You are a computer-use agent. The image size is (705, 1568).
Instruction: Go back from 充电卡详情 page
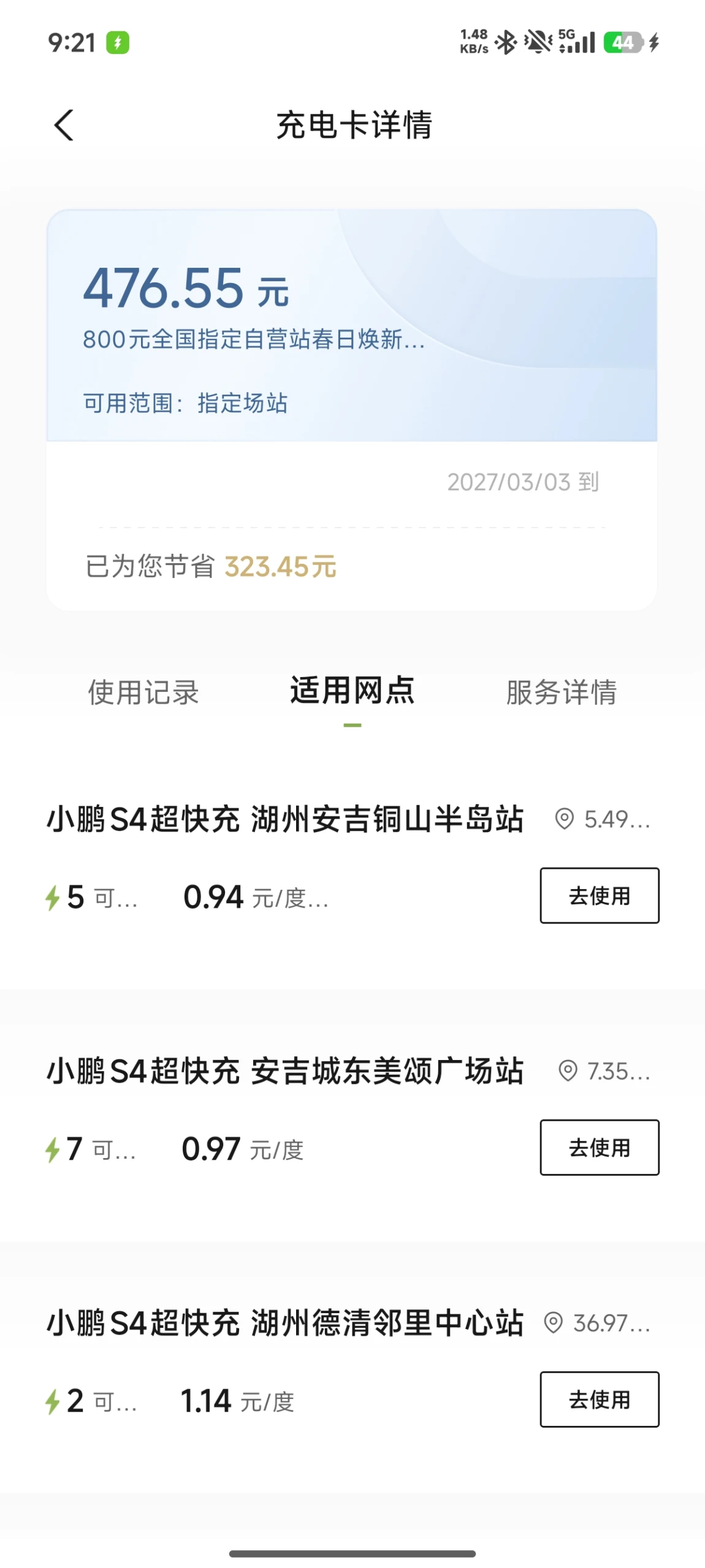tap(64, 125)
